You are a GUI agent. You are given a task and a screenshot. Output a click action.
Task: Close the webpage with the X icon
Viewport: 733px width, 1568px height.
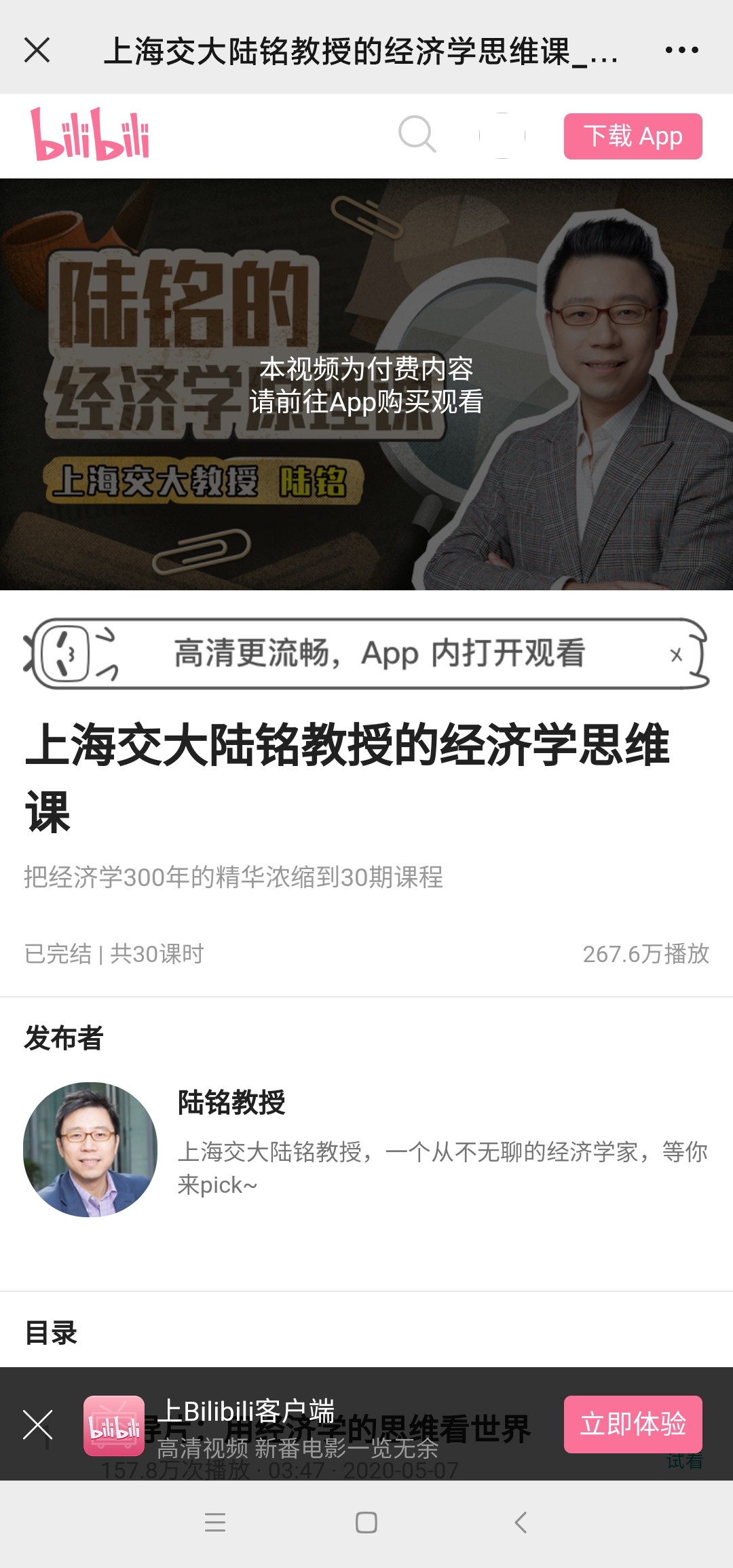coord(37,50)
